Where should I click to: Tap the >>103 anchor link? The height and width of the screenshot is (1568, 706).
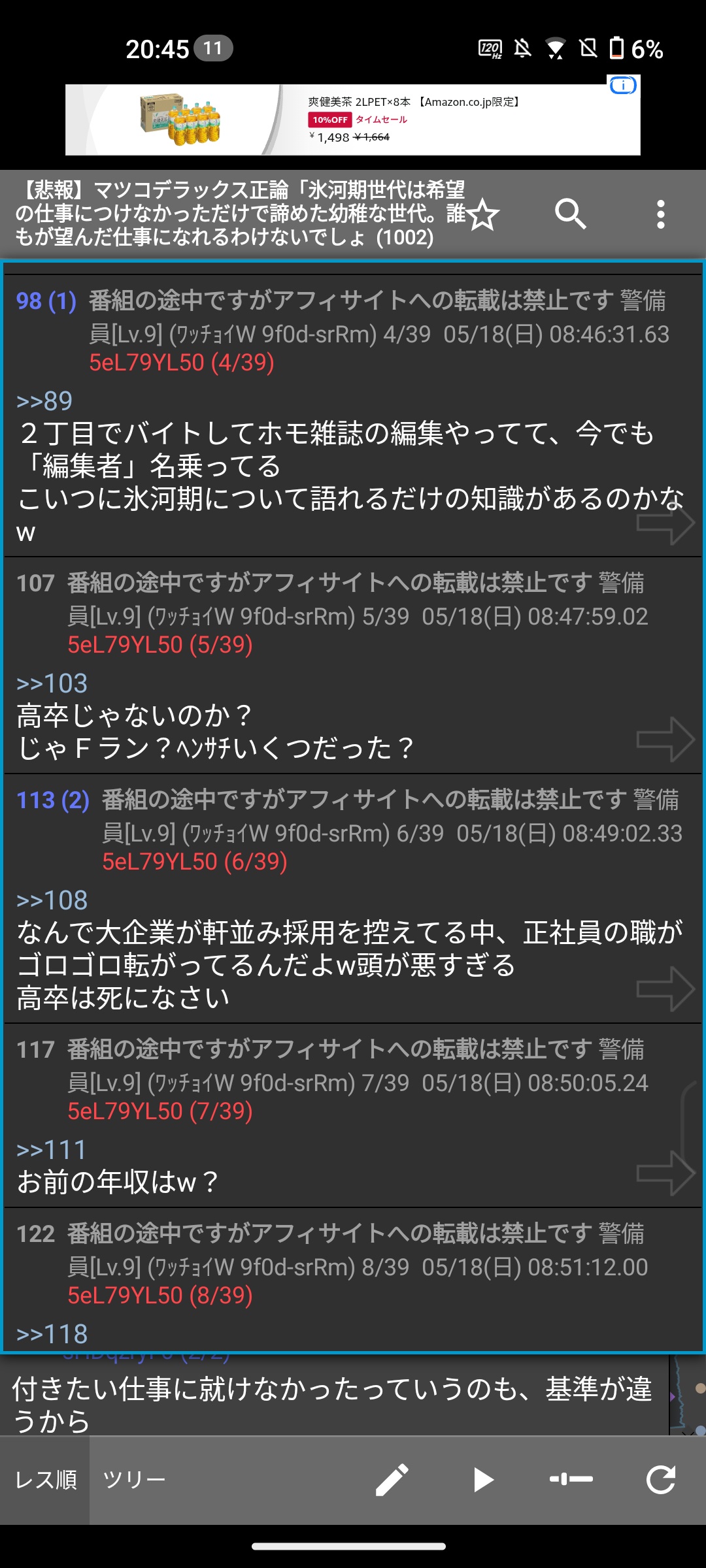pyautogui.click(x=52, y=683)
